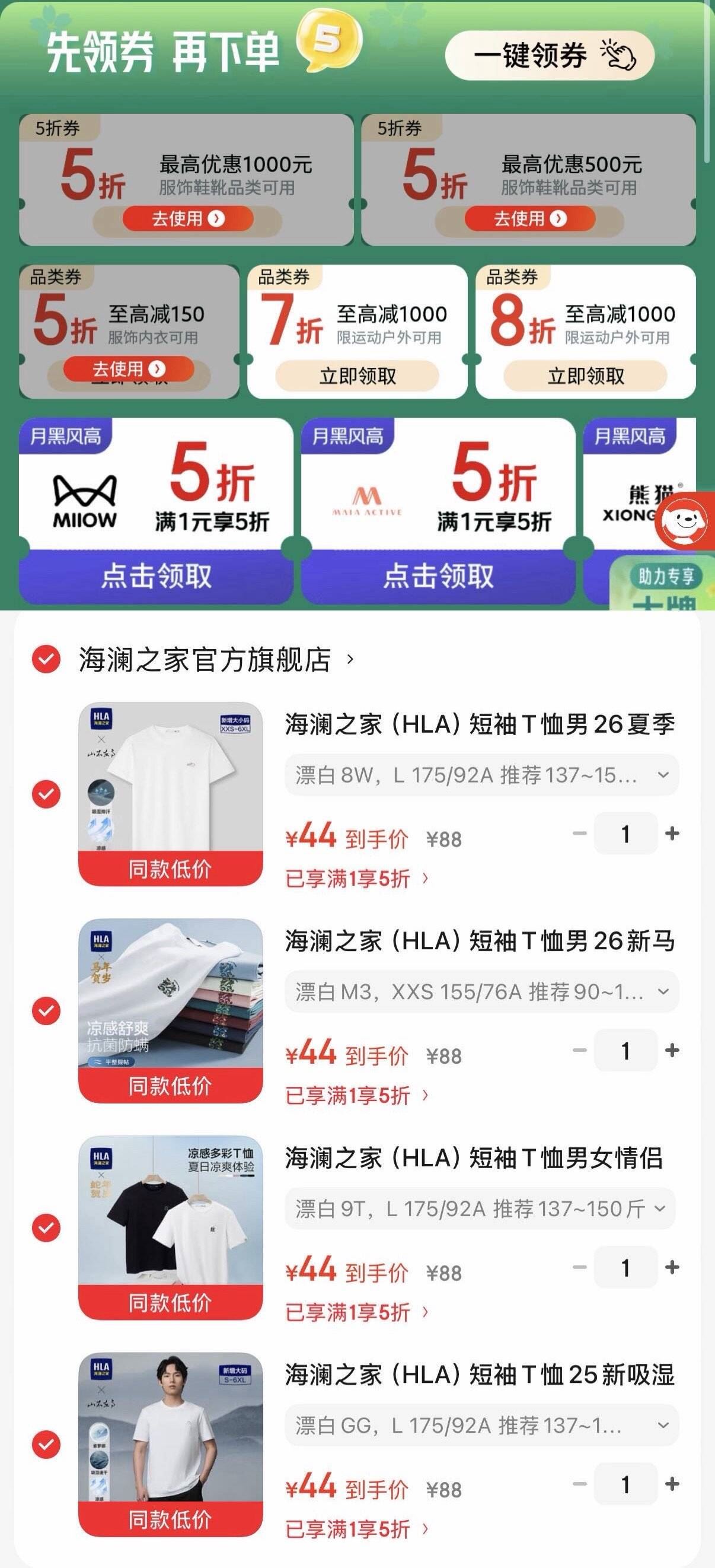Add one more 25新吸湿 T-shirt

click(672, 1484)
